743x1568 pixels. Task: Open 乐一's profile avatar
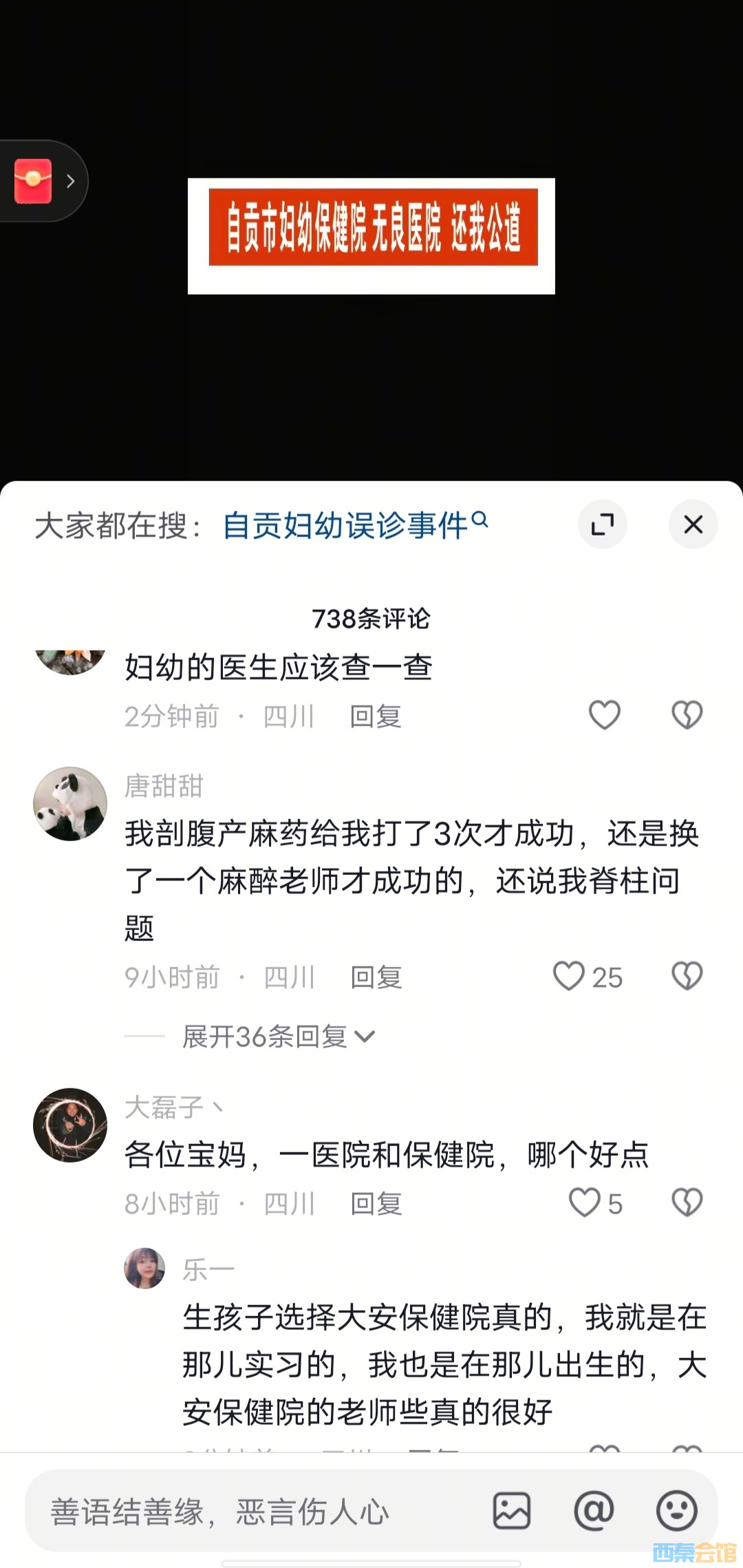pyautogui.click(x=144, y=1268)
